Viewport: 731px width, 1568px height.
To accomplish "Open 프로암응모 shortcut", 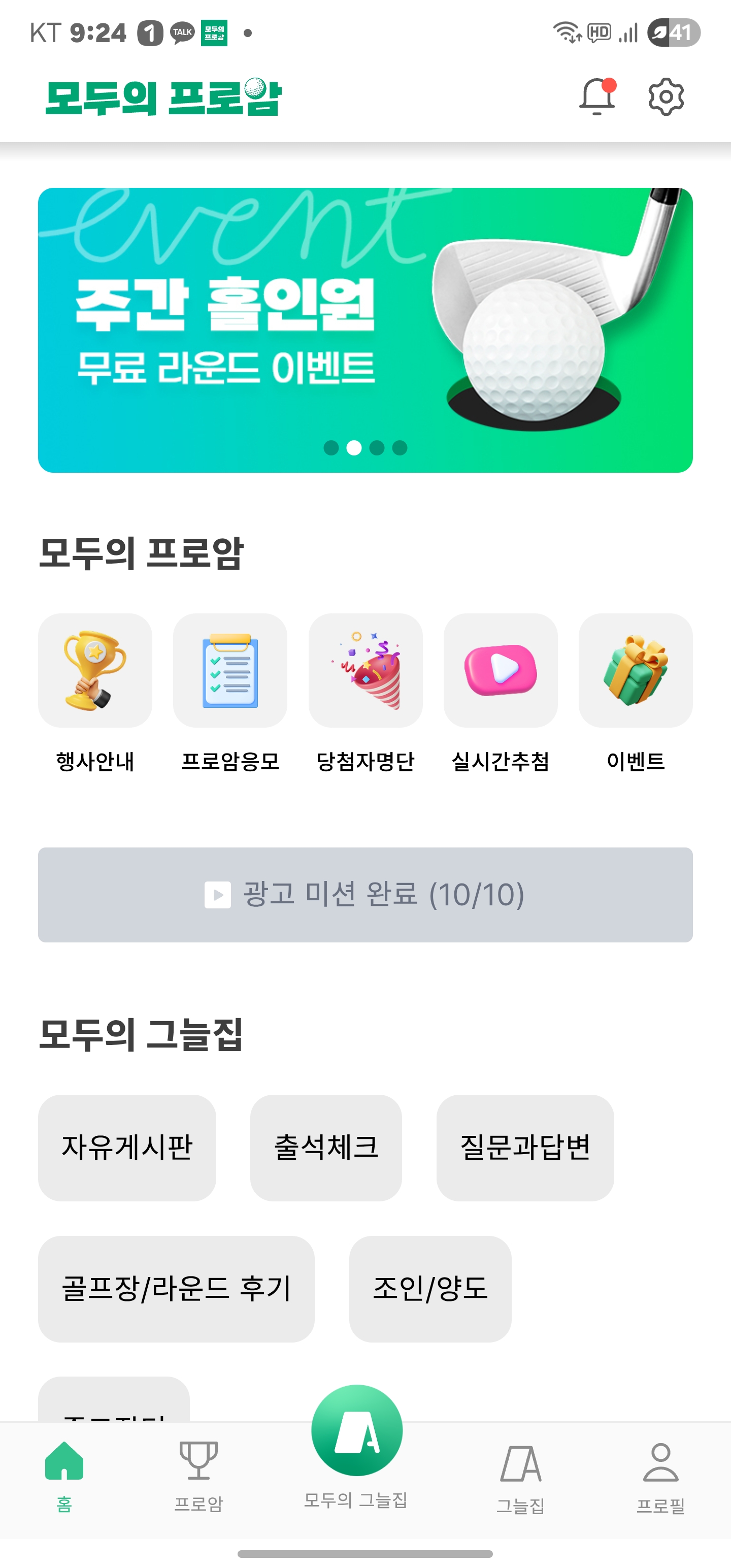I will click(x=230, y=671).
